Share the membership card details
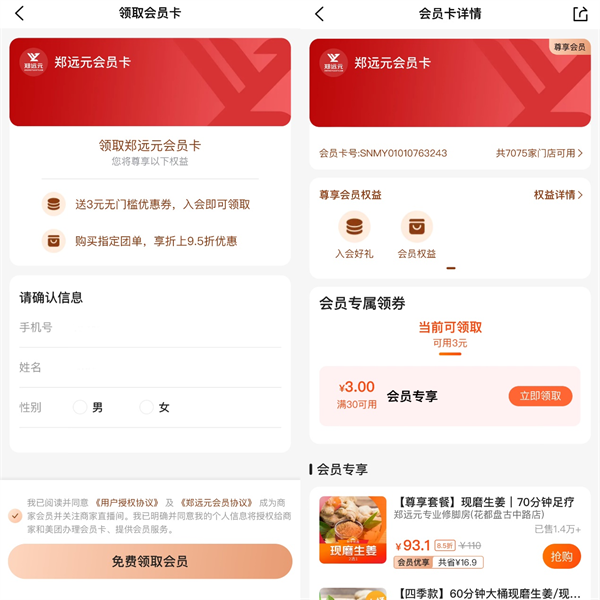The width and height of the screenshot is (600, 600). 580,14
